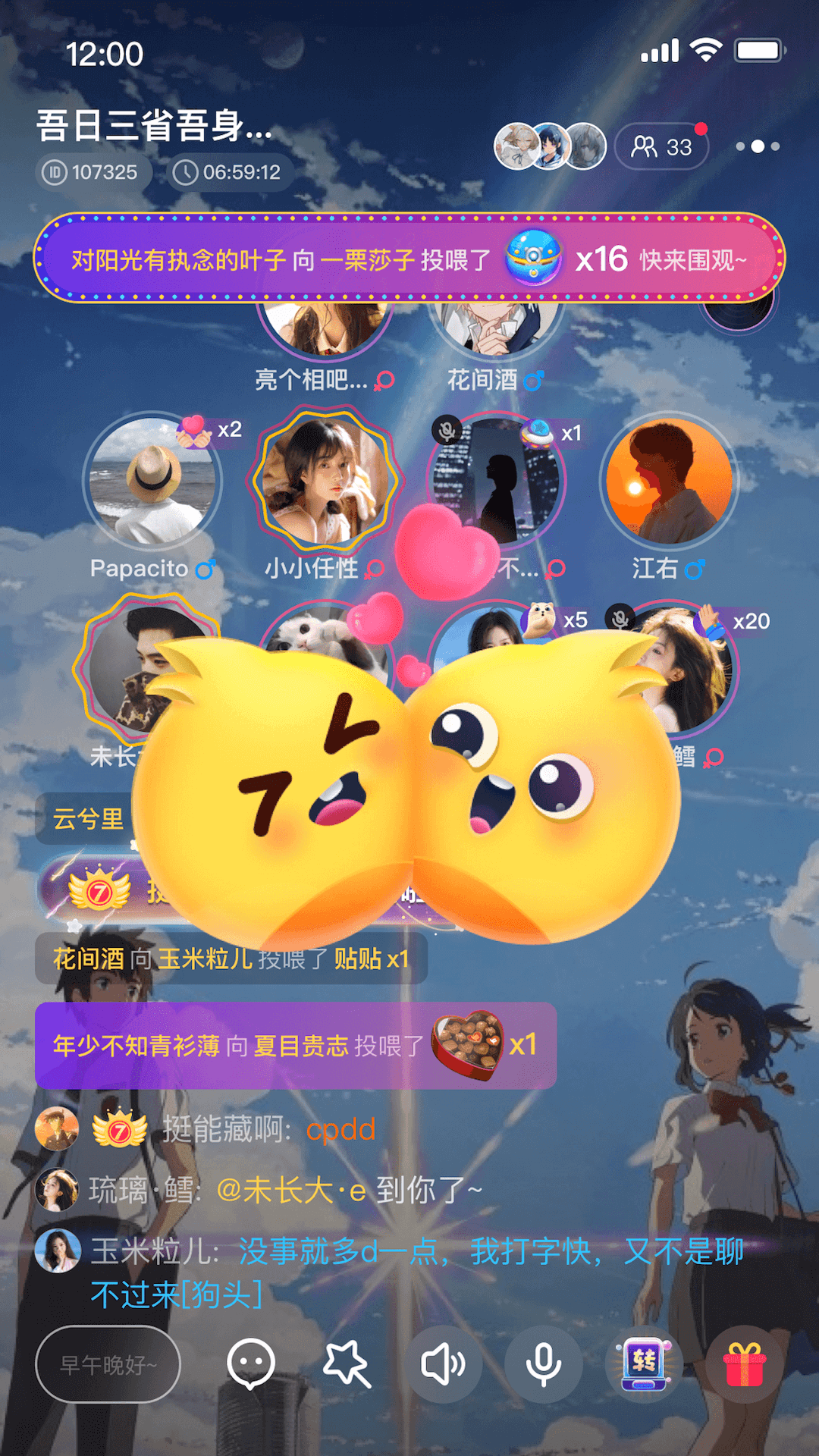Disable your microphone from the bottom bar
This screenshot has width=819, height=1456.
(x=544, y=1361)
